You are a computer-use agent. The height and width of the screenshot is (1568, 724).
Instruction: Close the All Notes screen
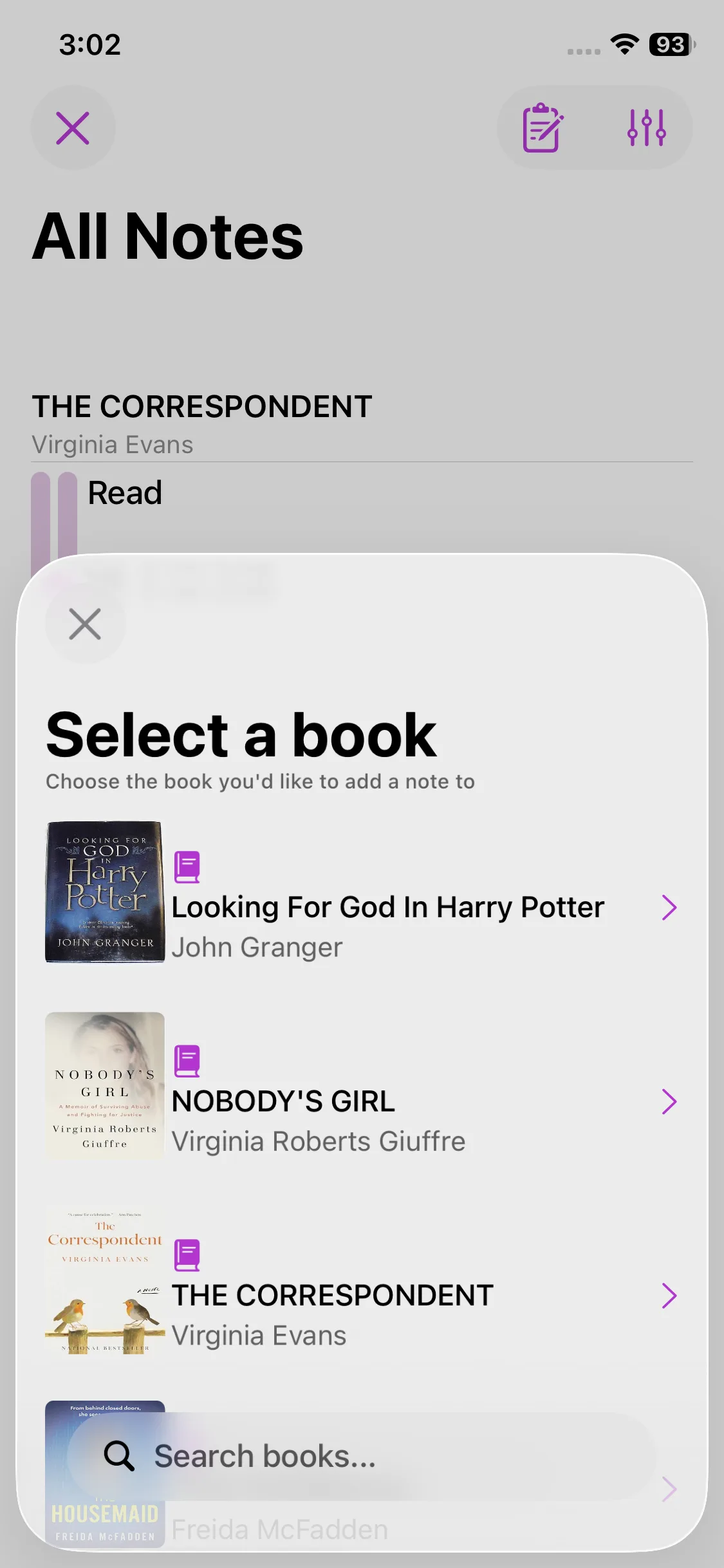73,128
